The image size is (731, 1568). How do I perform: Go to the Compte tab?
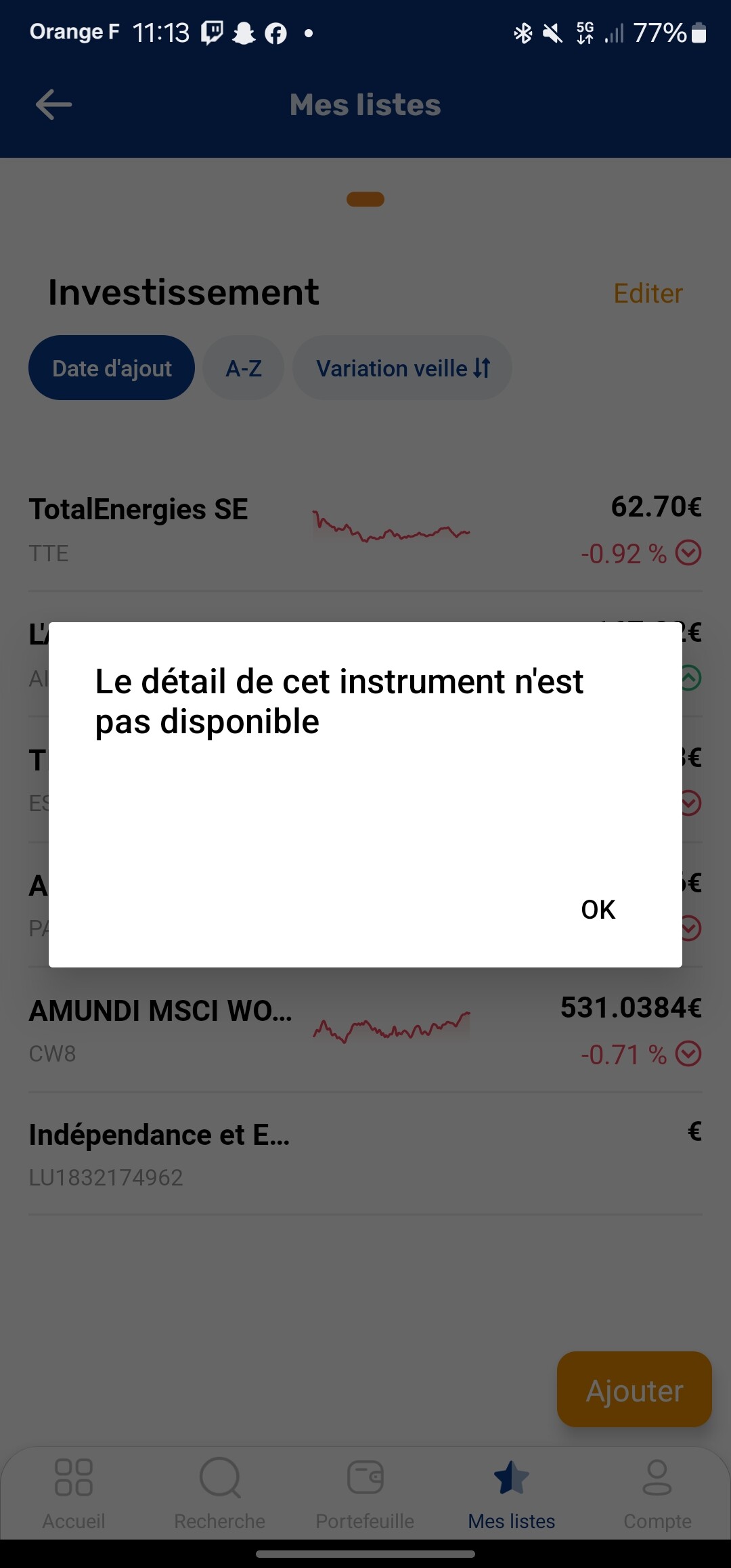pyautogui.click(x=657, y=1494)
